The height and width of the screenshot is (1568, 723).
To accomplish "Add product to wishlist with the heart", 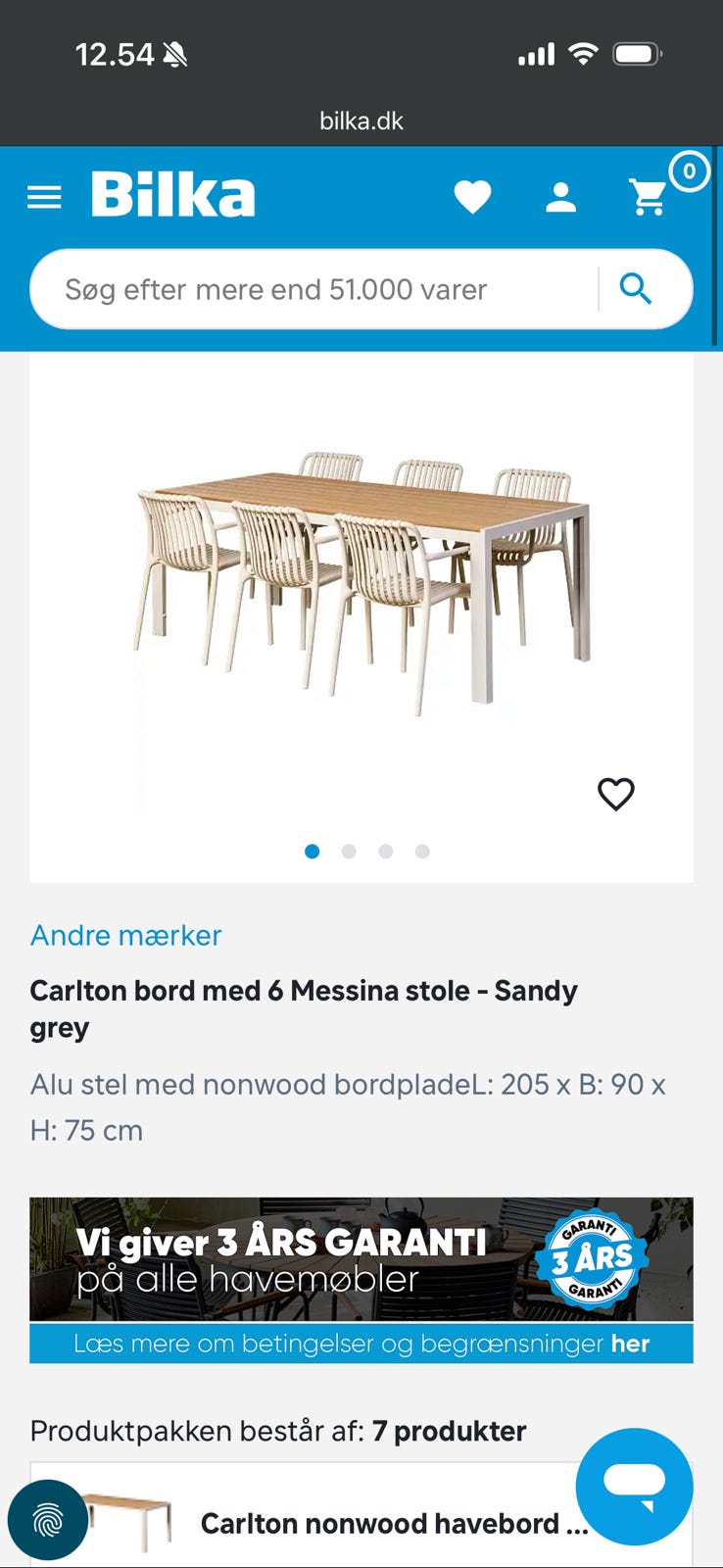I will 616,794.
